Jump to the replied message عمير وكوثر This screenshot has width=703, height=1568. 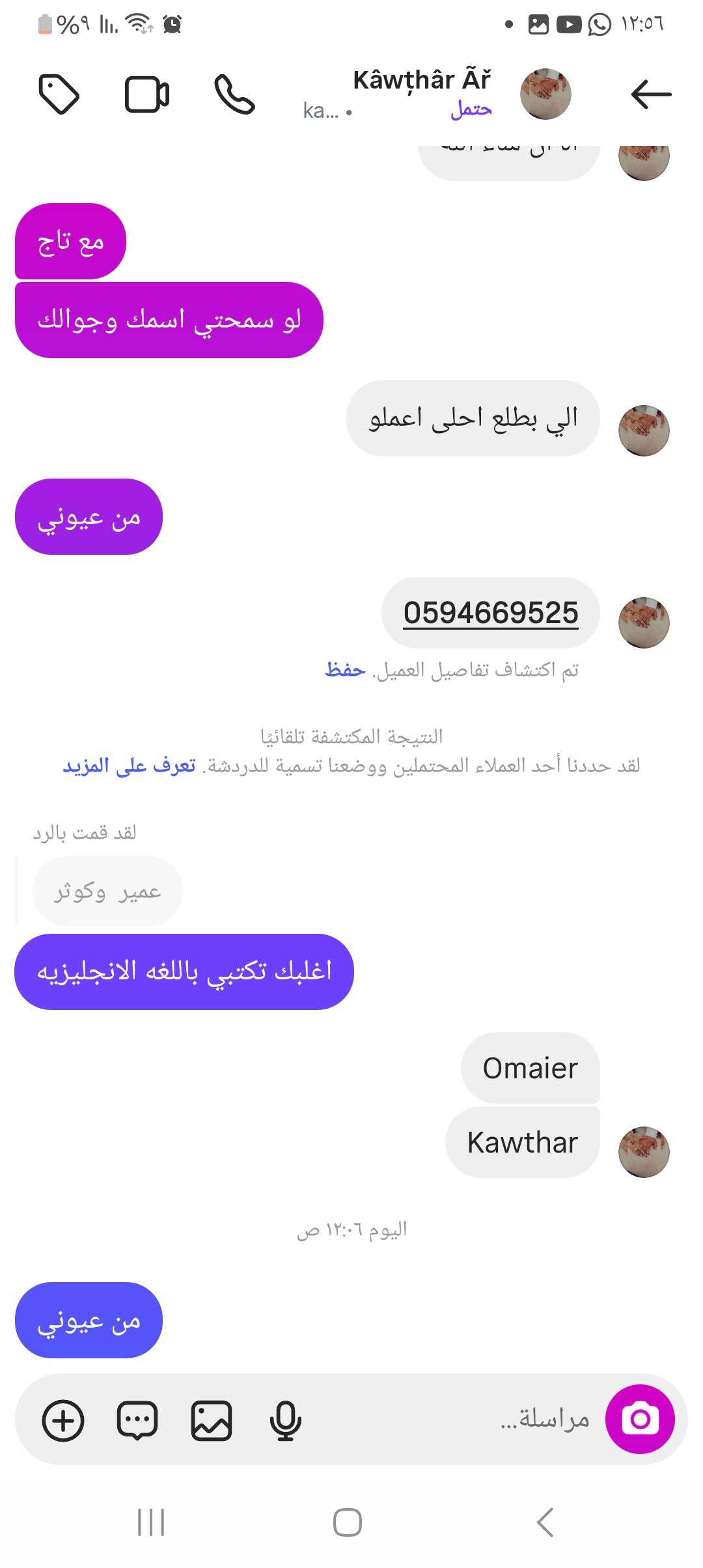pos(107,891)
